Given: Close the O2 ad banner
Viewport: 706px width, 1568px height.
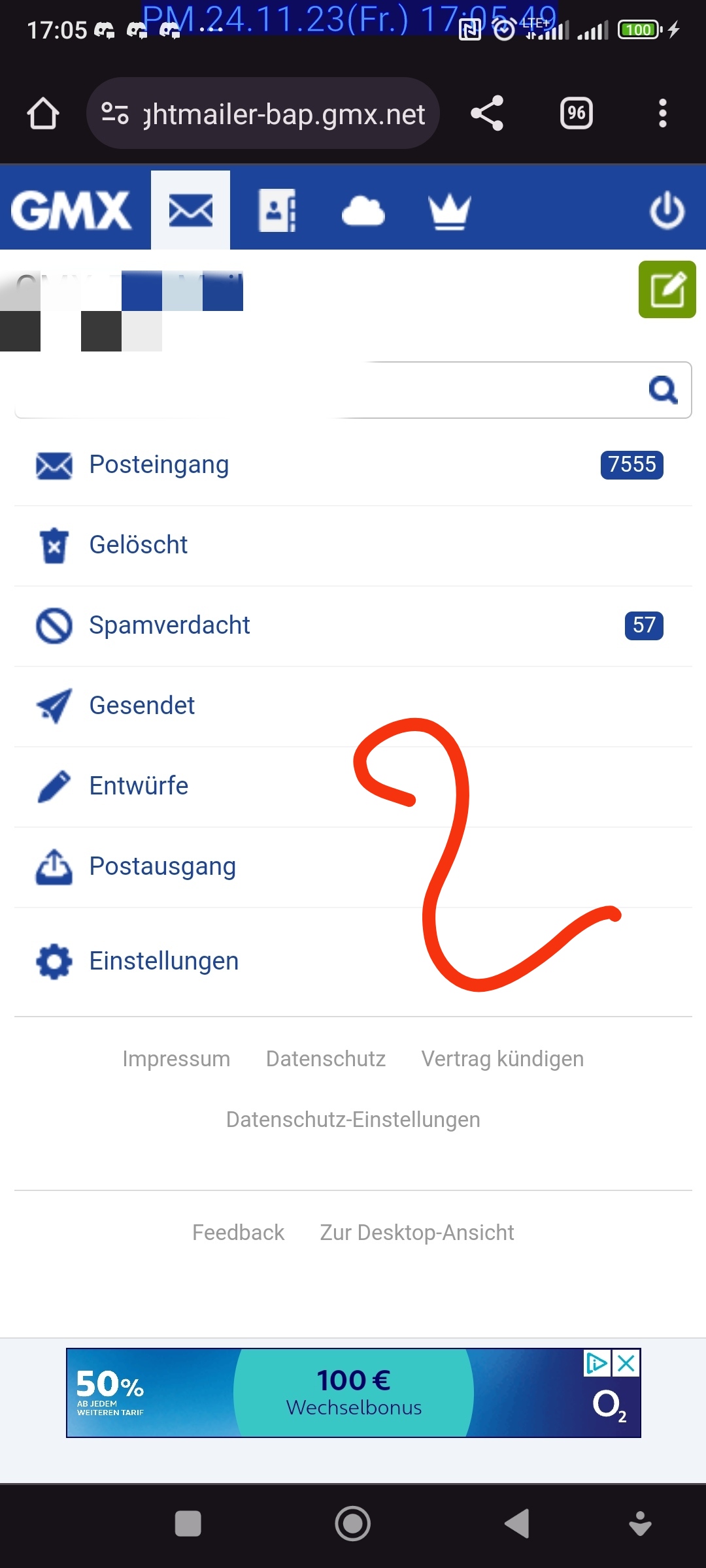Looking at the screenshot, I should [626, 1364].
